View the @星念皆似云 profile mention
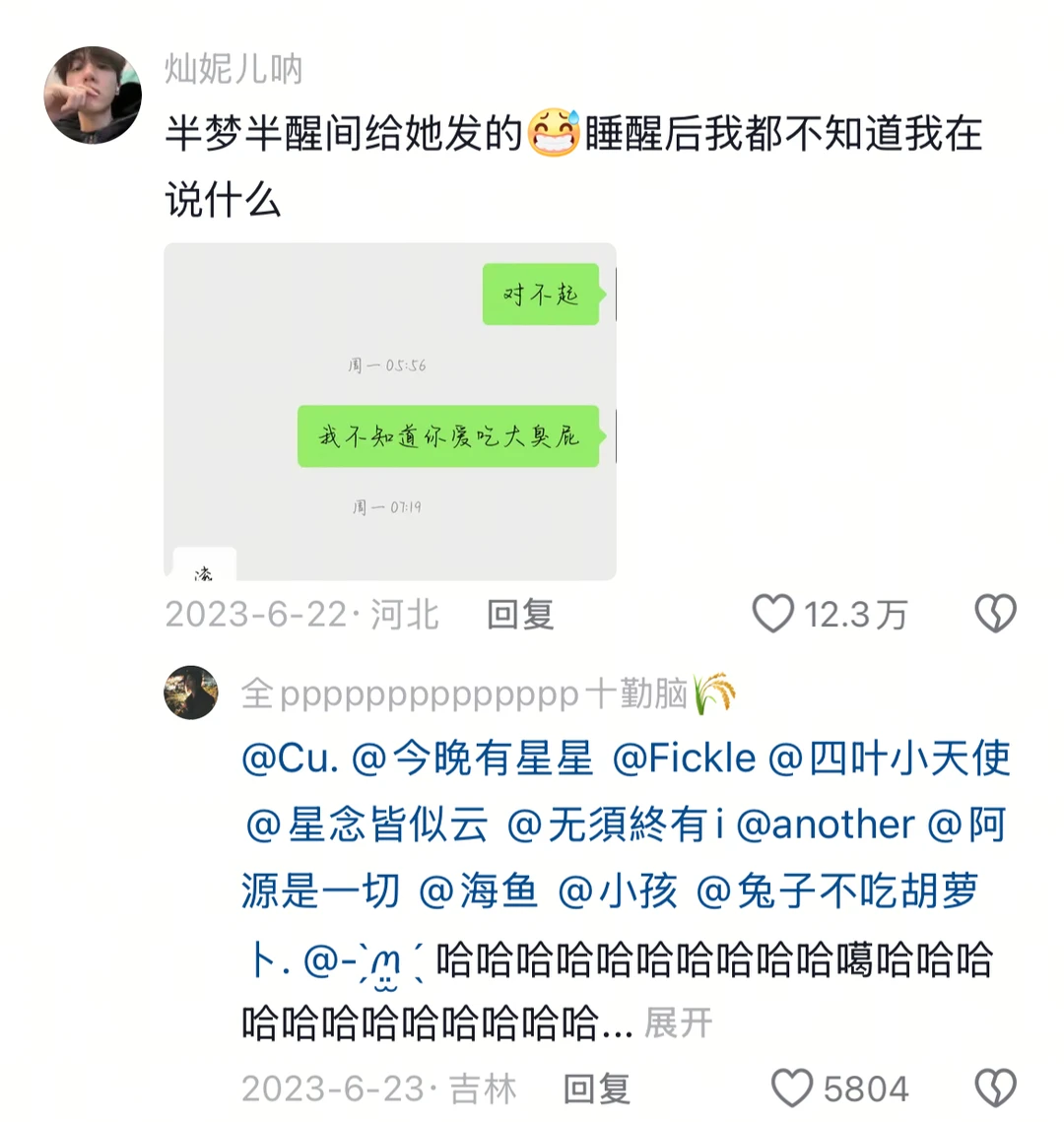 point(366,825)
